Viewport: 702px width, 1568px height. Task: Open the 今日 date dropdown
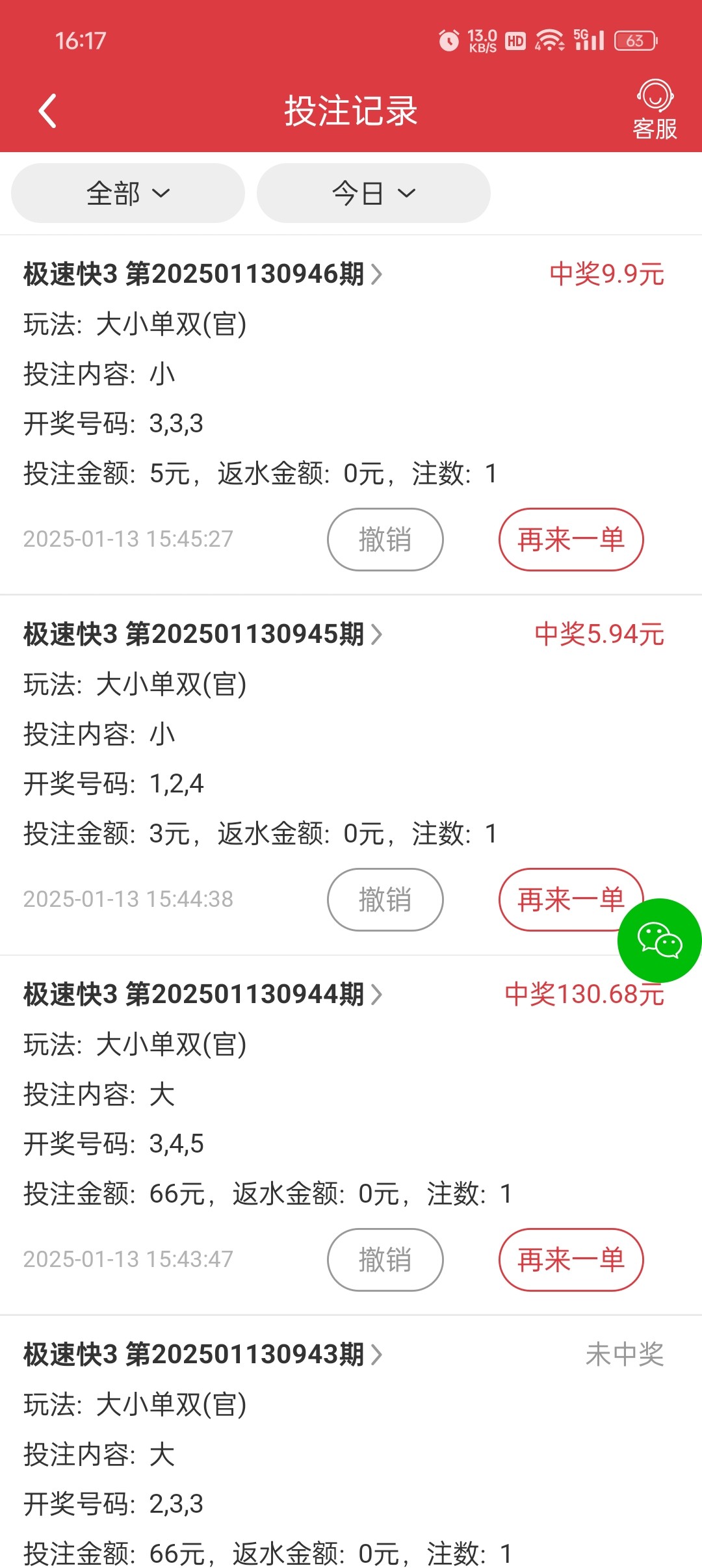pos(373,193)
